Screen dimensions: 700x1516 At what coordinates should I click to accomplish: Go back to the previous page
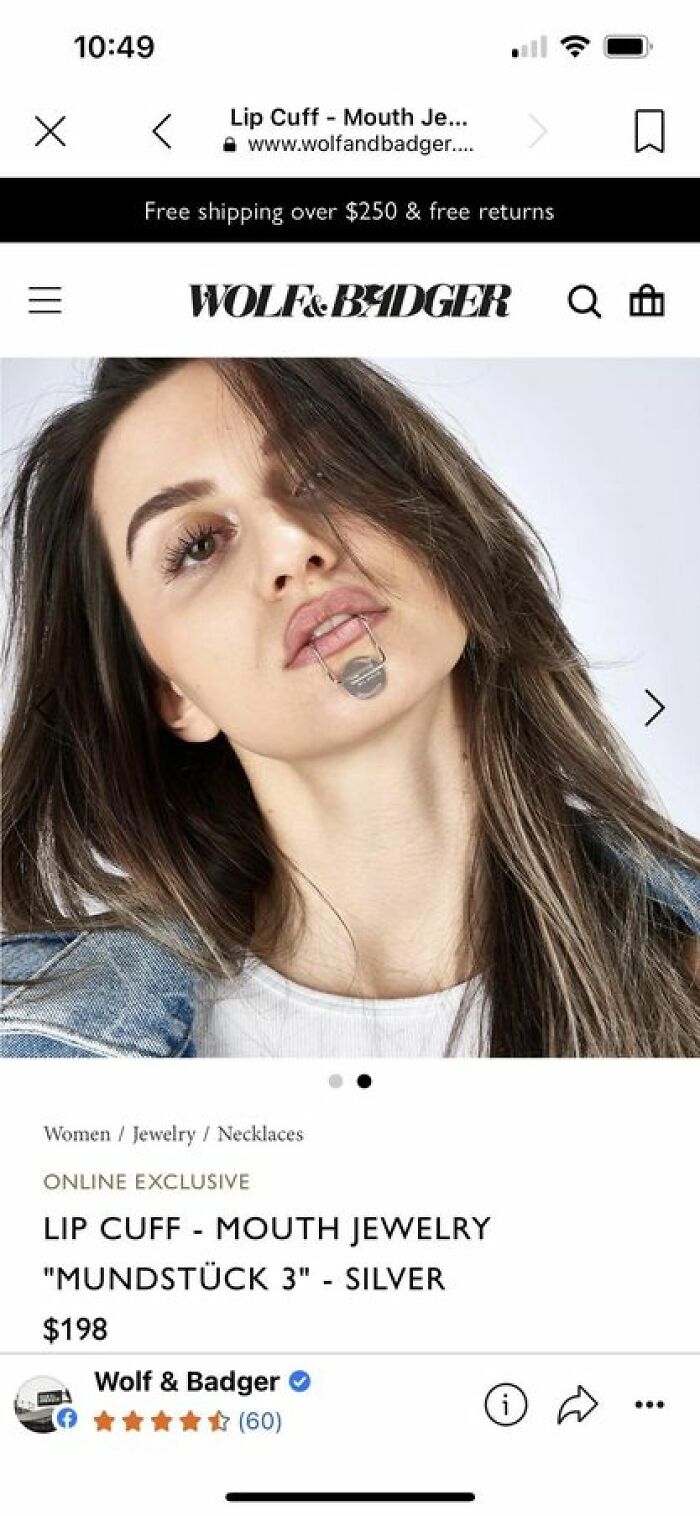tap(163, 131)
